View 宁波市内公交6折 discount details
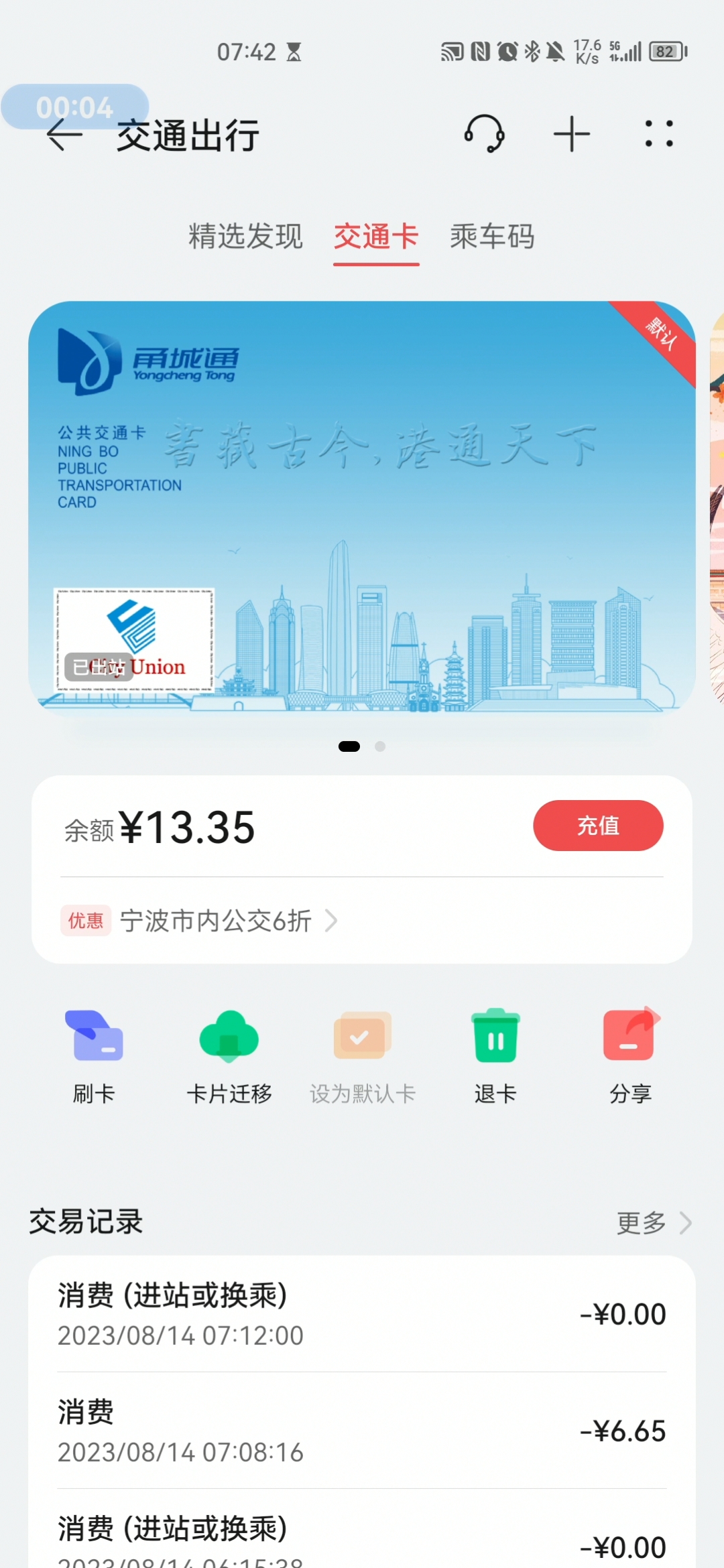724x1568 pixels. pyautogui.click(x=215, y=921)
